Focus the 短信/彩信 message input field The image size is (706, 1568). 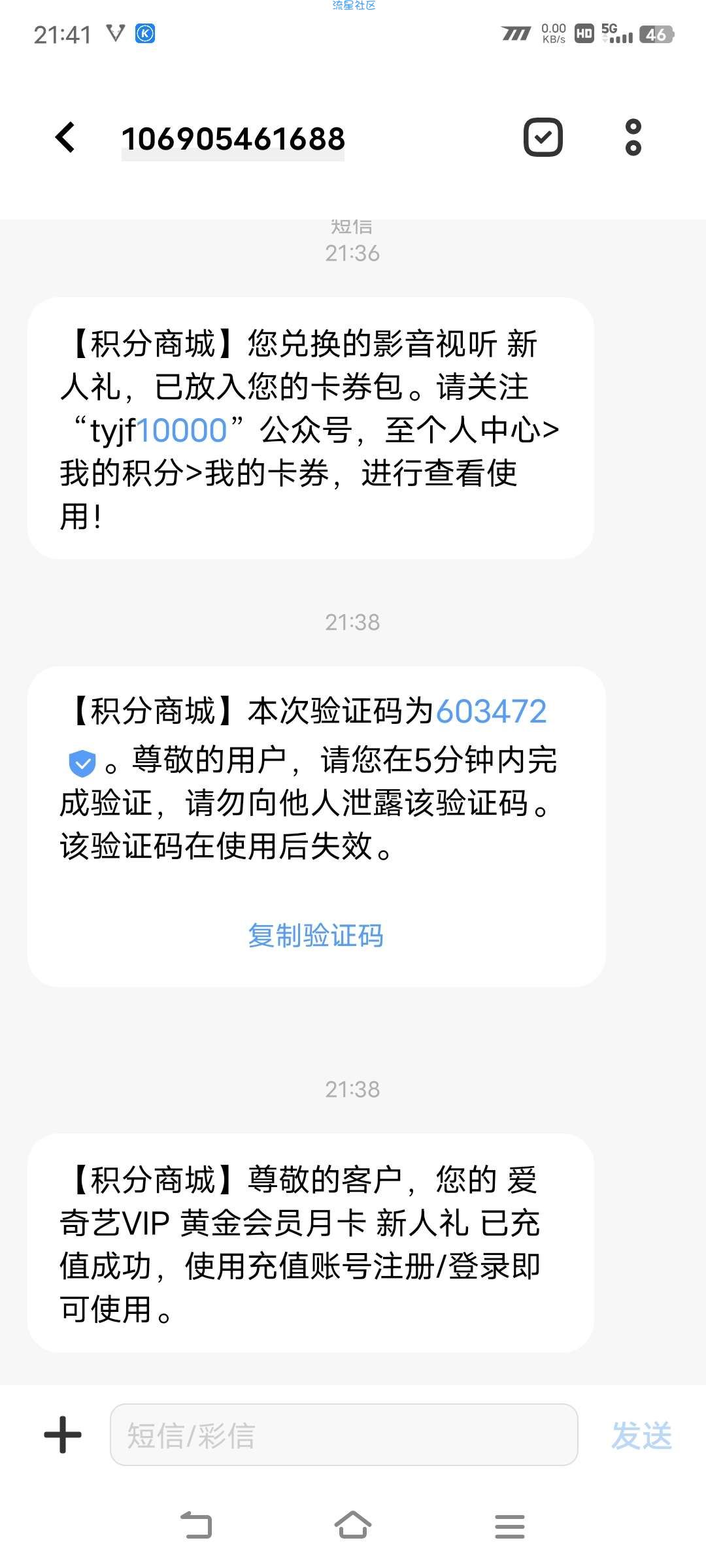344,1435
